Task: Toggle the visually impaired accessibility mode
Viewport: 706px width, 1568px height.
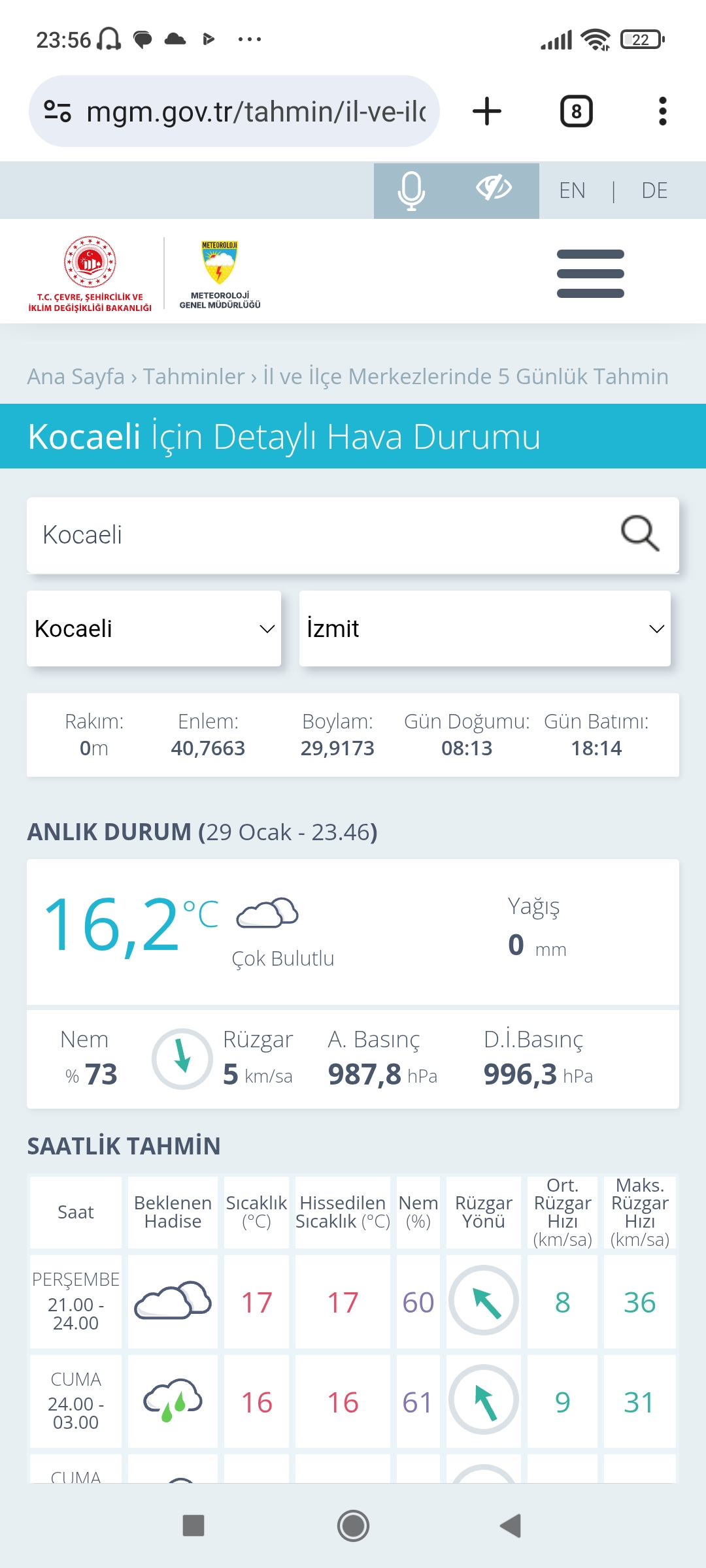Action: [x=494, y=190]
